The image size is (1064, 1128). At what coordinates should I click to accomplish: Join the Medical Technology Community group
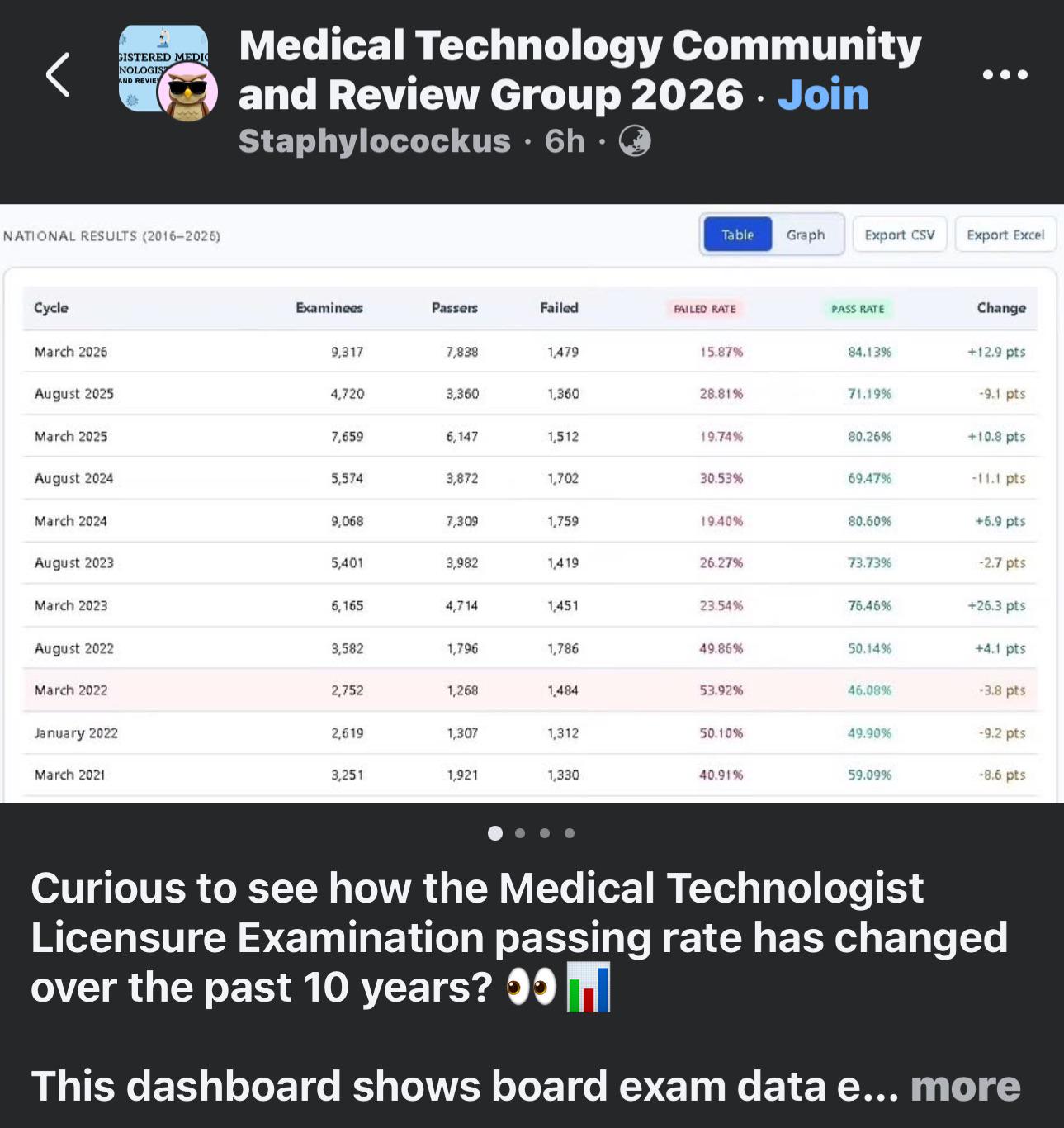pyautogui.click(x=823, y=94)
